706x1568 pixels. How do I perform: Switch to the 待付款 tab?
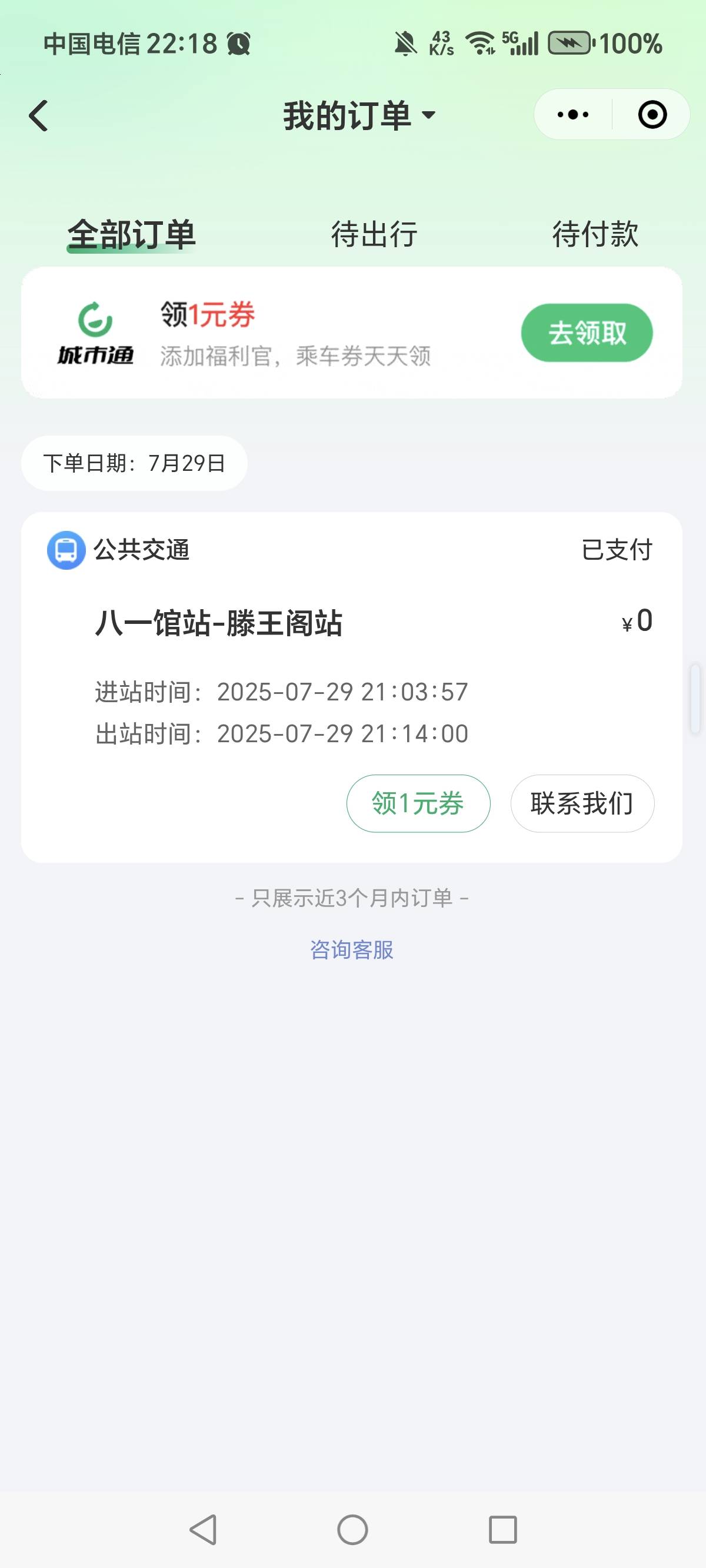point(595,234)
